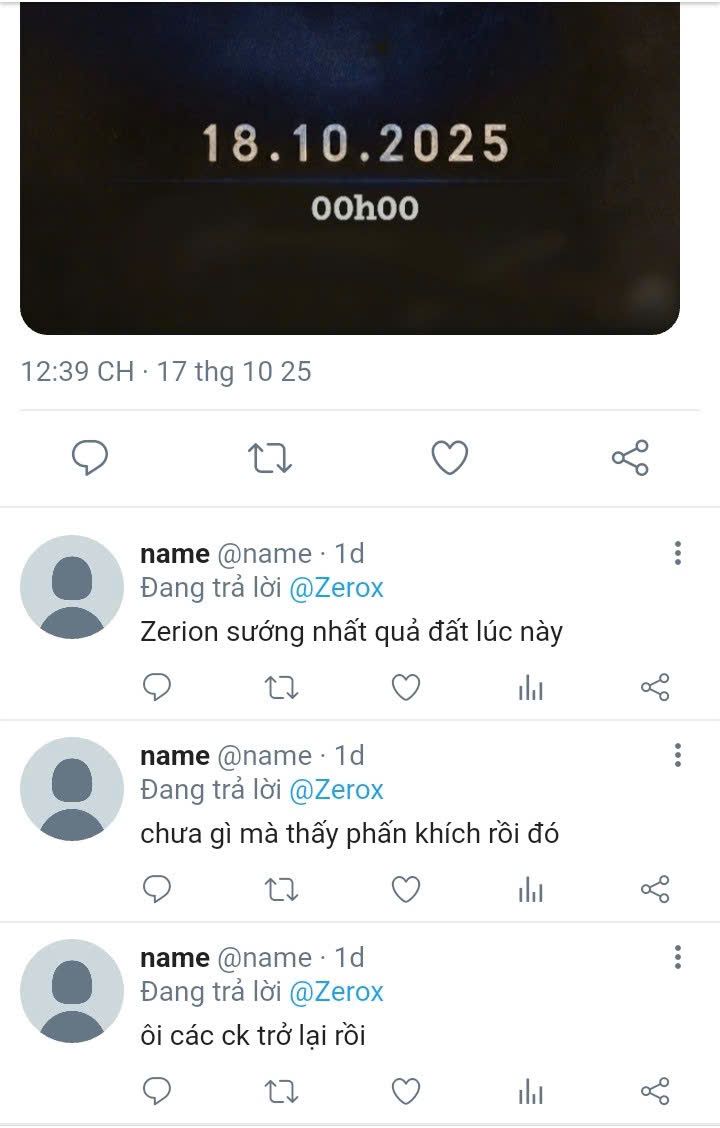Image resolution: width=720 pixels, height=1128 pixels.
Task: View stats of 'Zerion sướng nhất' reply
Action: click(x=531, y=688)
